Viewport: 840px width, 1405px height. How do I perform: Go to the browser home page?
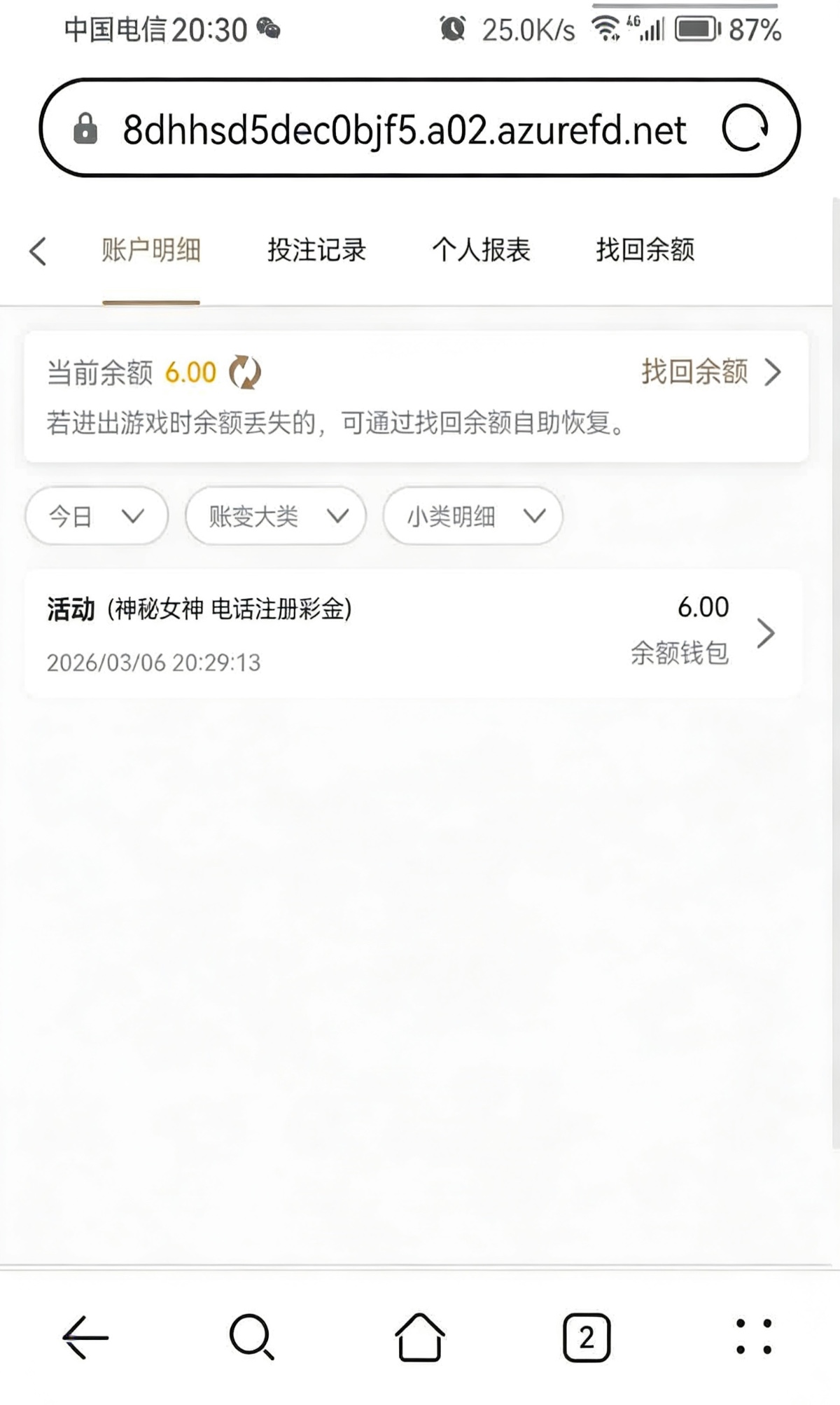tap(419, 1337)
